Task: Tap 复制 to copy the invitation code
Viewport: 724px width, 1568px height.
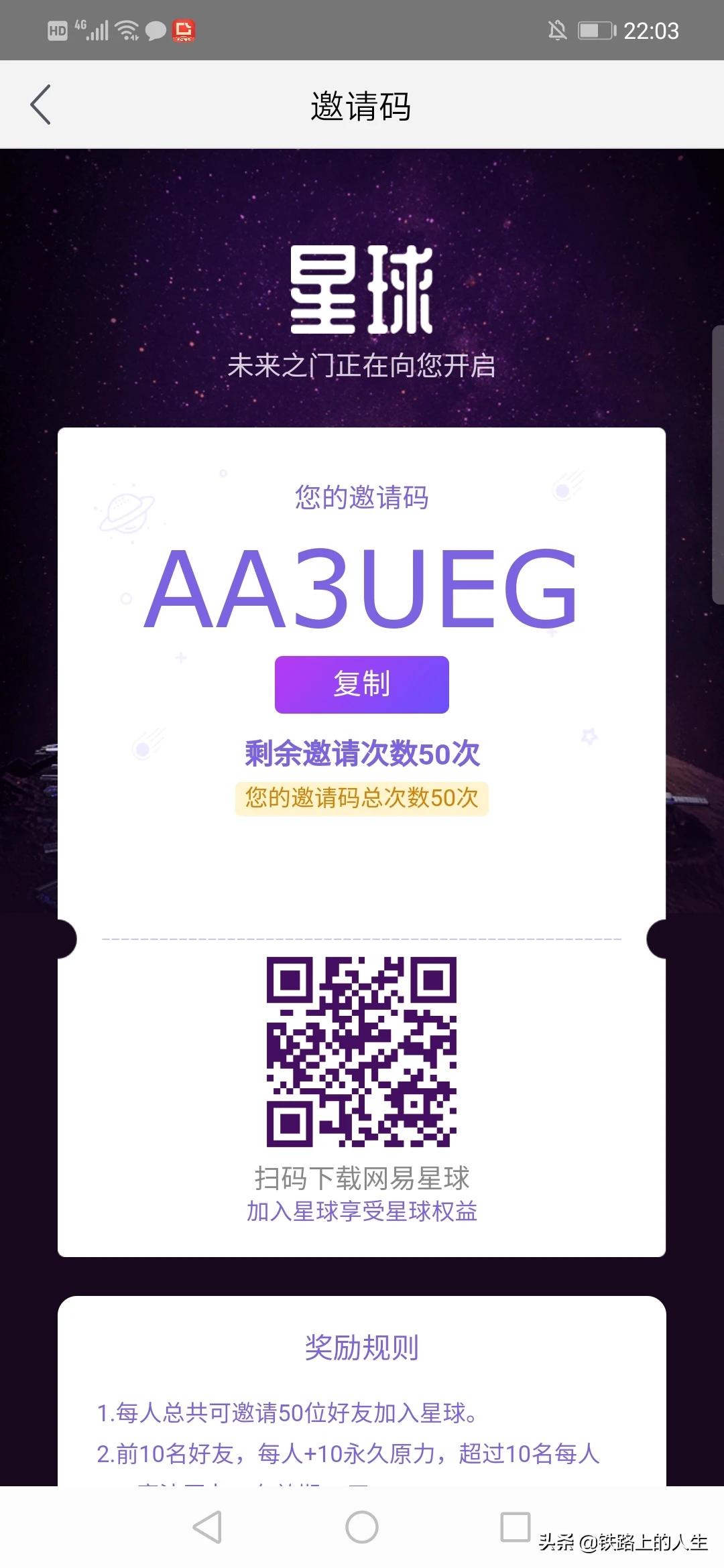Action: [361, 684]
